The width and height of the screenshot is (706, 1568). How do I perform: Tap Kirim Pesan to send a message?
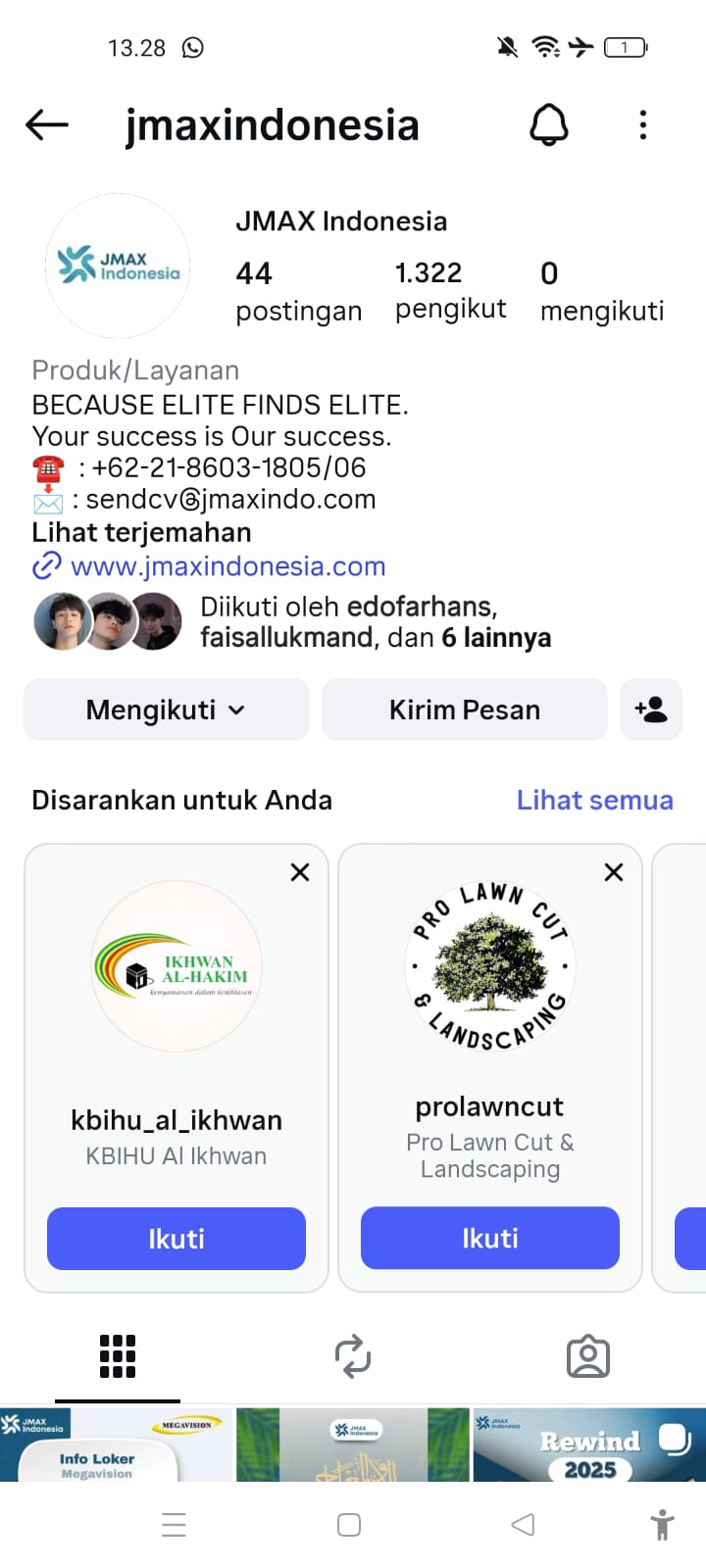pyautogui.click(x=465, y=710)
